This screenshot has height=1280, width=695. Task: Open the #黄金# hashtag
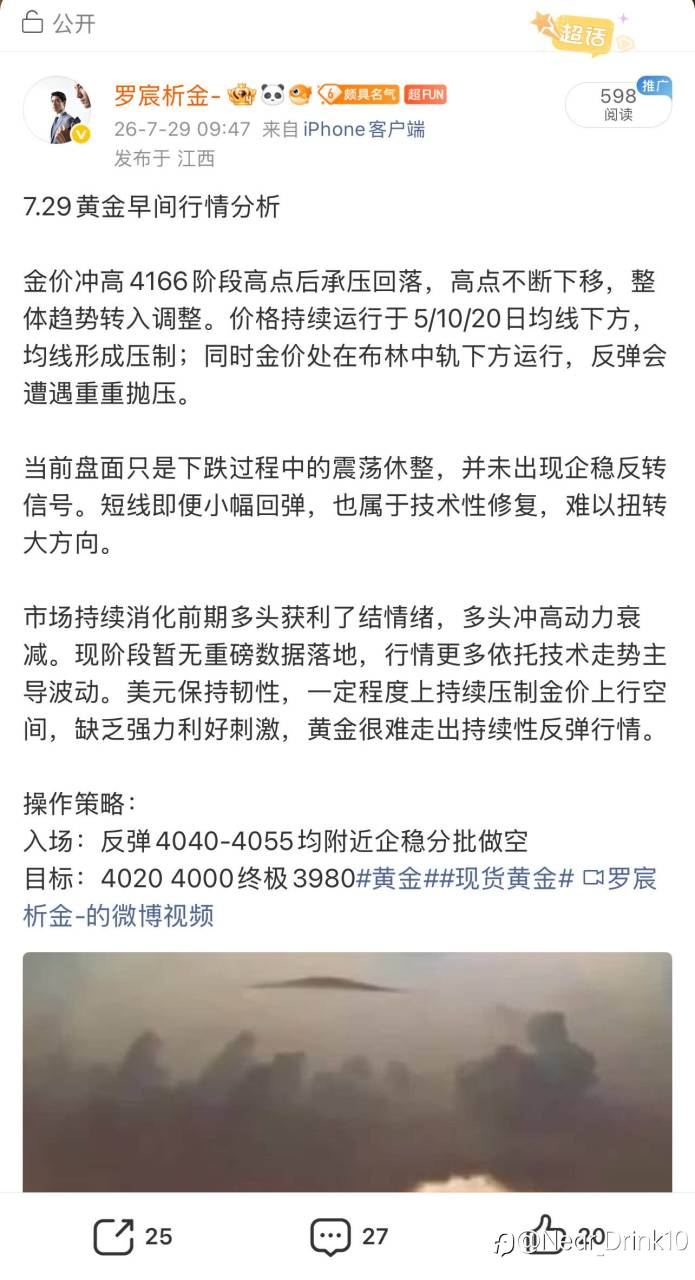pyautogui.click(x=398, y=879)
